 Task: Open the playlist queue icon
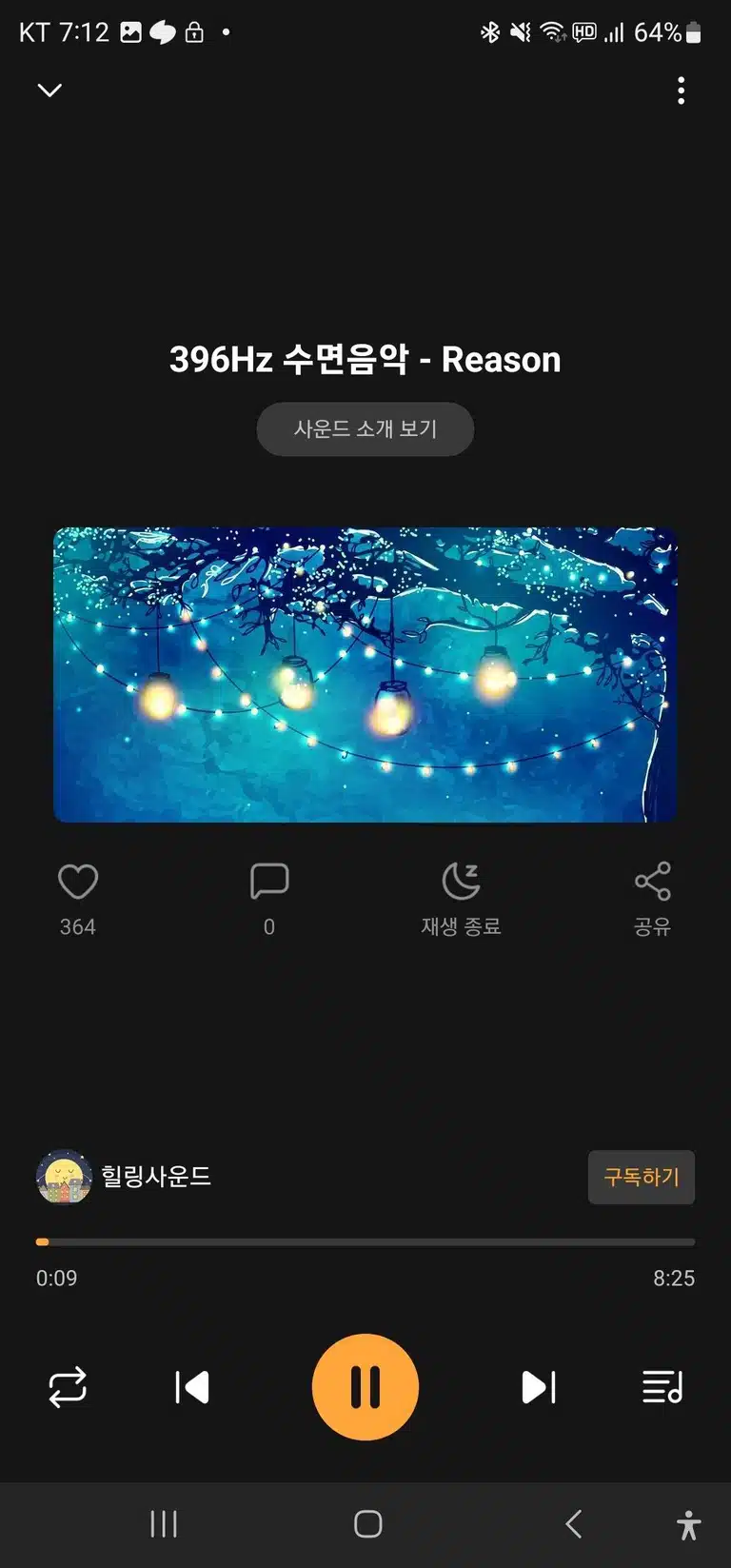(x=662, y=1387)
